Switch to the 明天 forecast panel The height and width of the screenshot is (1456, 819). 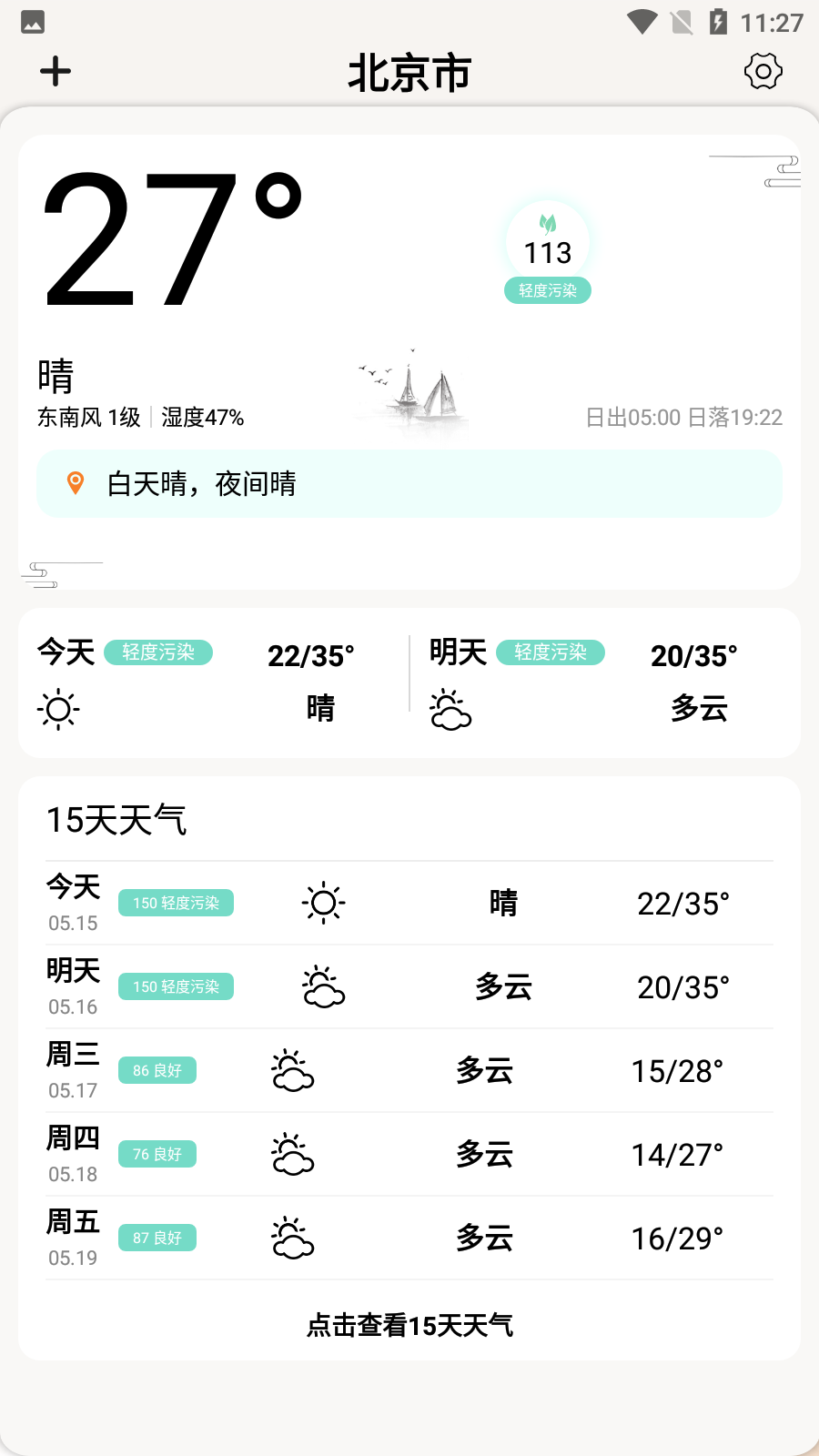coord(601,683)
